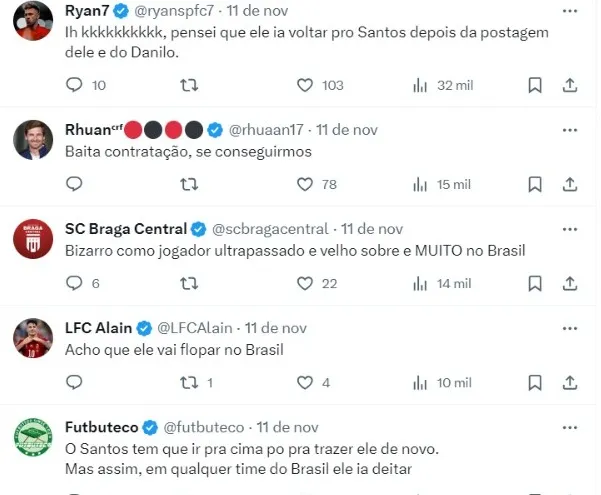The image size is (601, 495).
Task: Reply to Ryan7's tweet
Action: (x=74, y=86)
